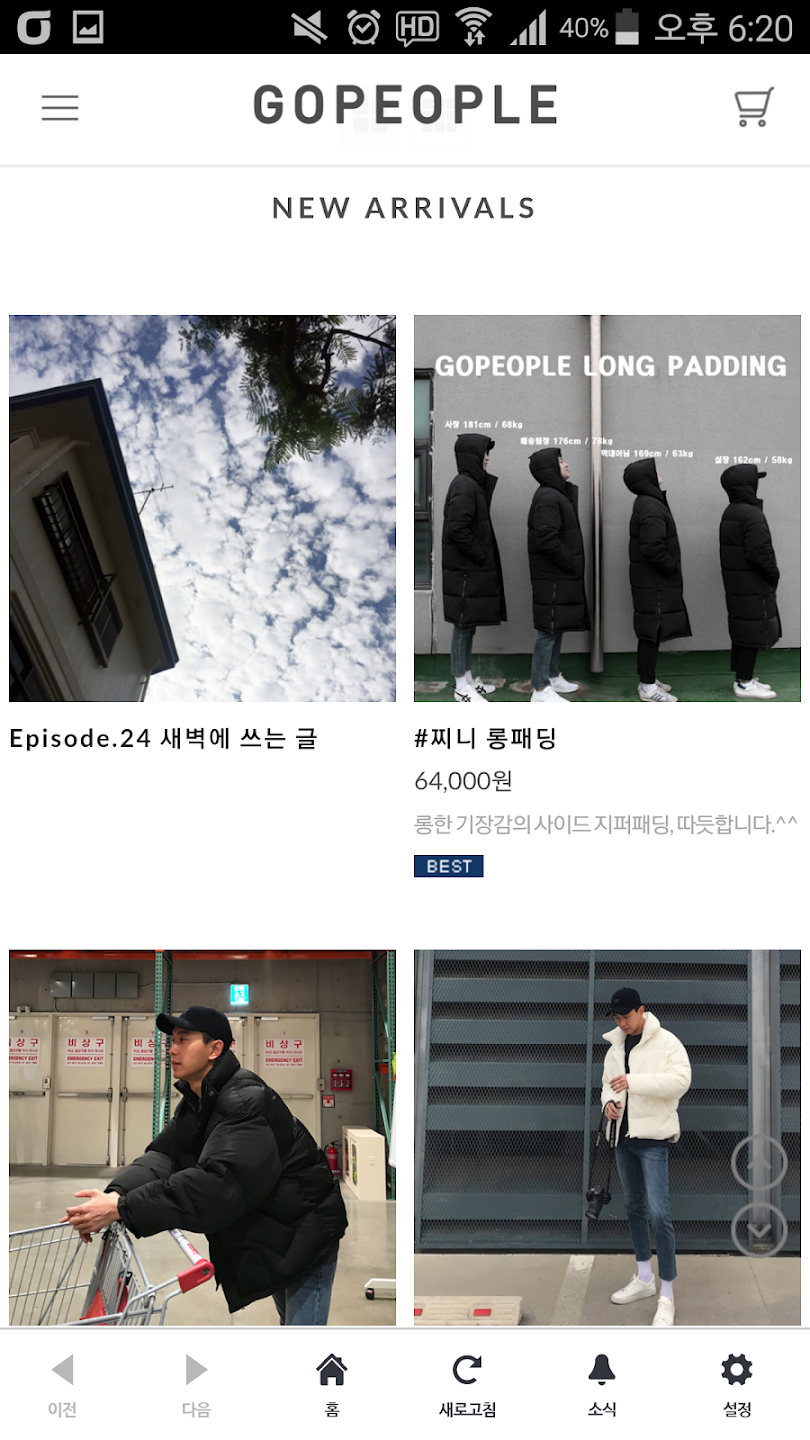Open the Episode.24 cloudy sky post
The image size is (810, 1440).
202,508
